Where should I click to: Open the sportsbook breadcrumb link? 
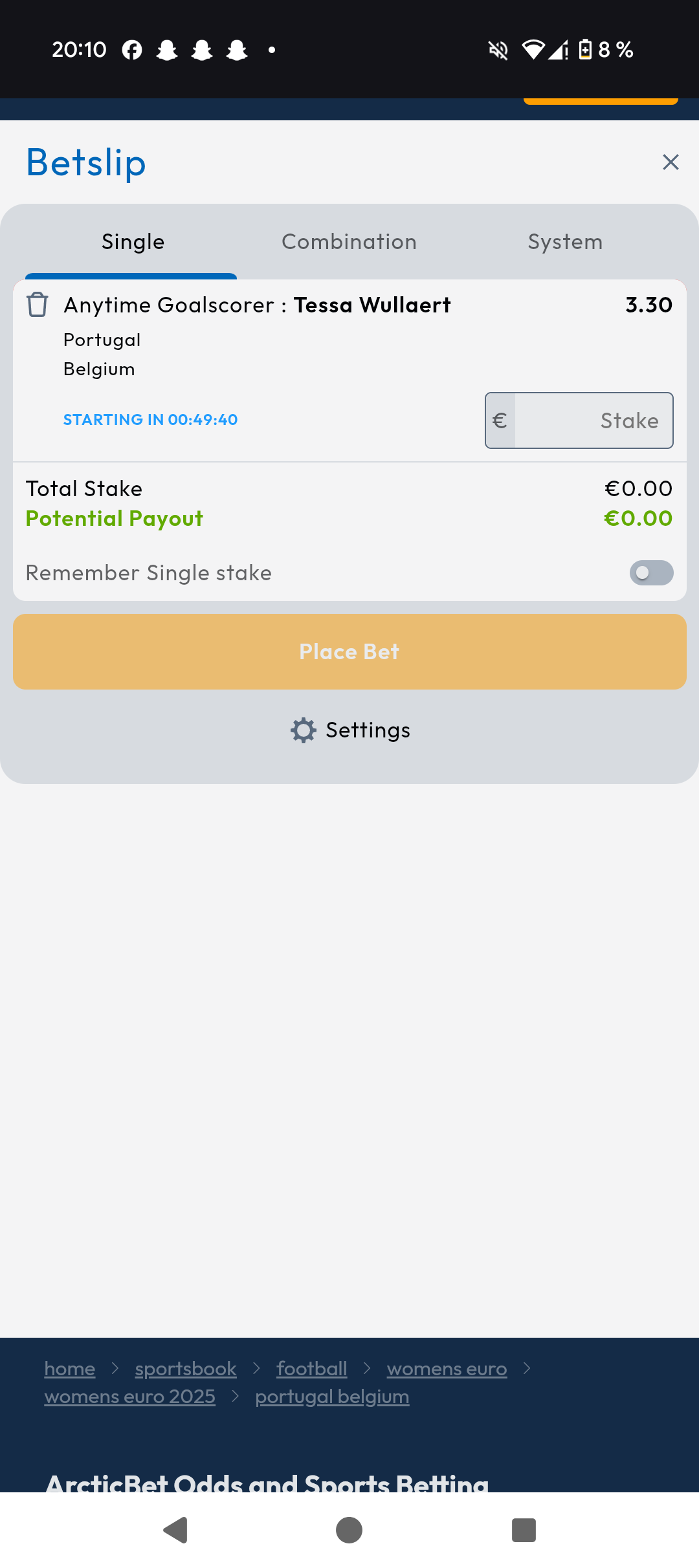click(x=186, y=1369)
